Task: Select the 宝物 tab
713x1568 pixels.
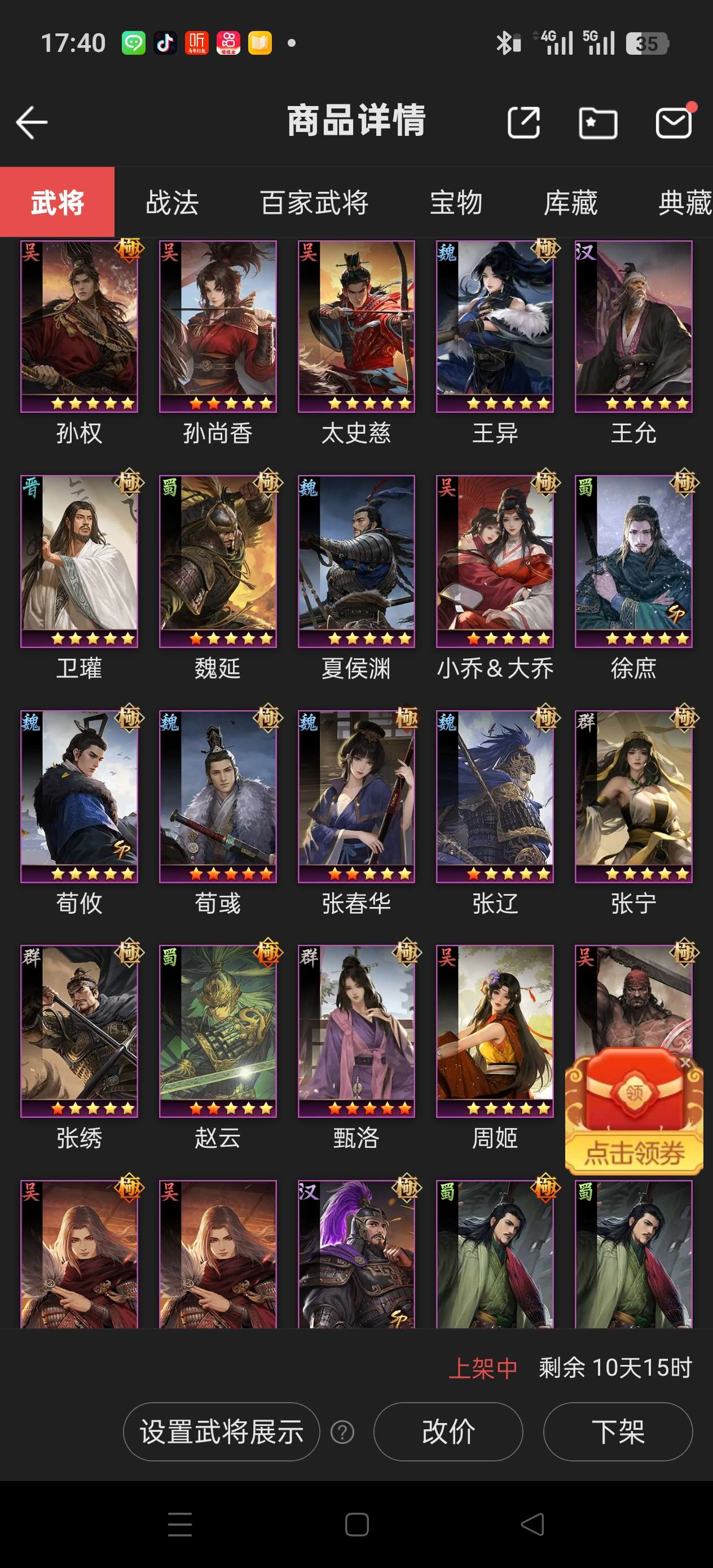Action: click(x=456, y=202)
